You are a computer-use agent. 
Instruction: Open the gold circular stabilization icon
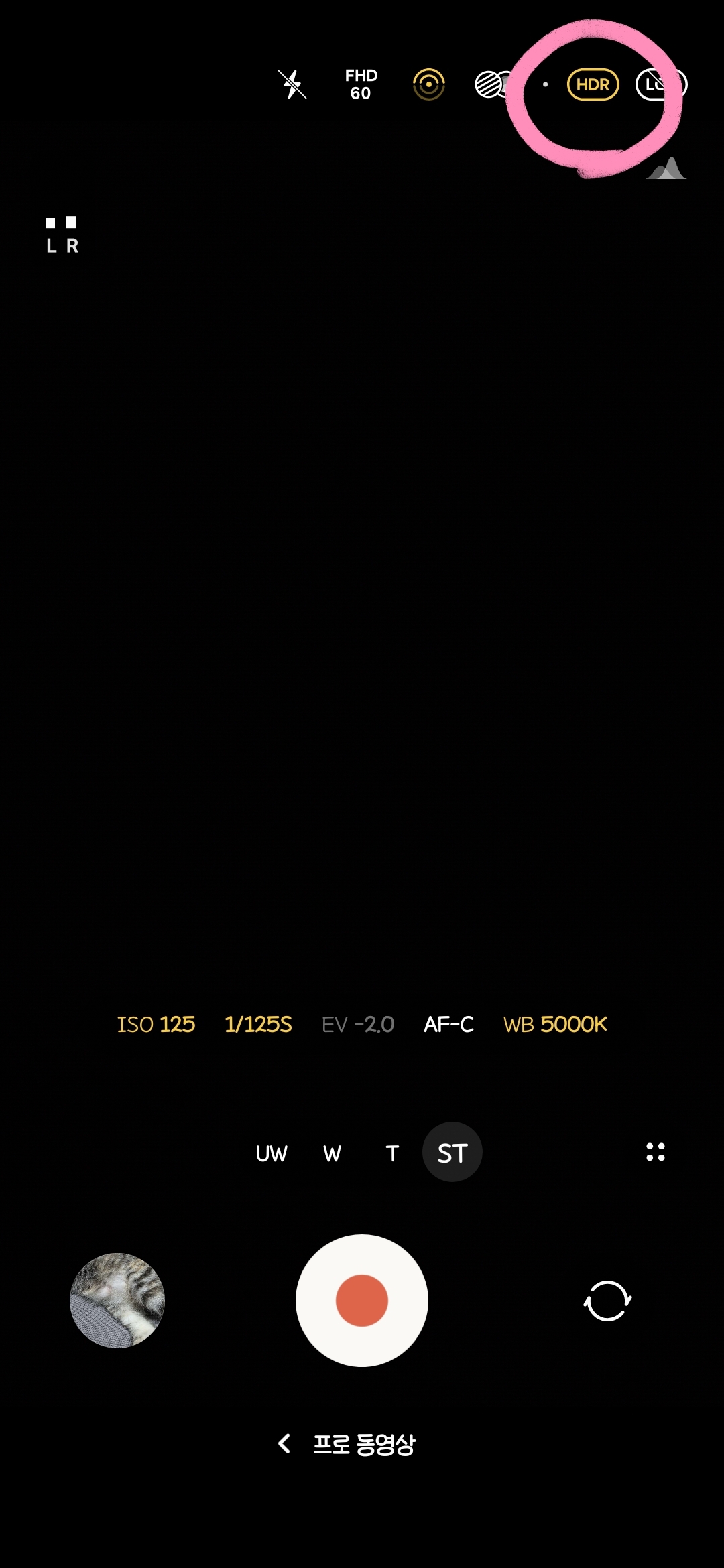[x=429, y=84]
